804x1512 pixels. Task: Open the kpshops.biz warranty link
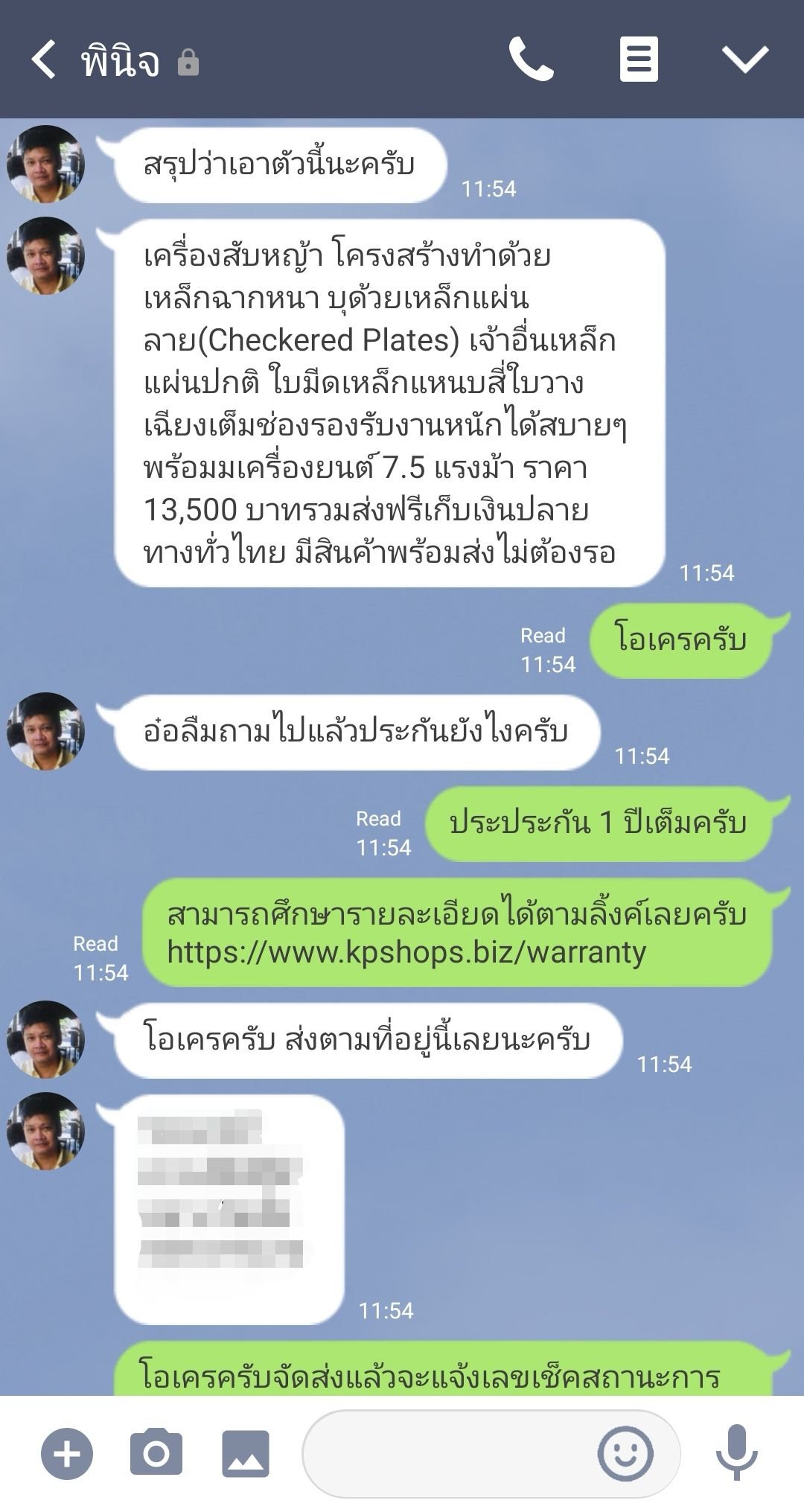[406, 952]
